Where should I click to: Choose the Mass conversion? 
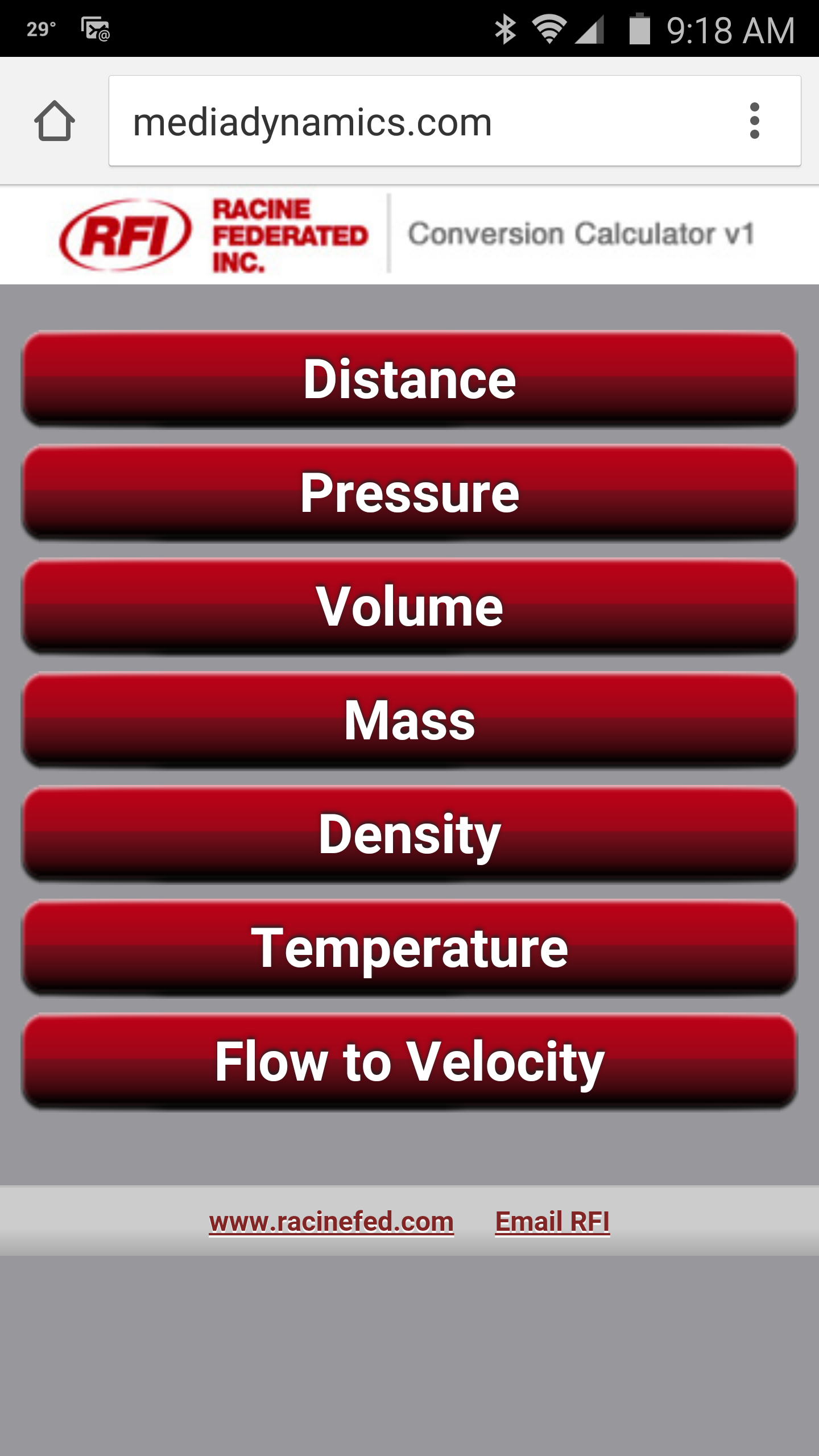coord(409,720)
